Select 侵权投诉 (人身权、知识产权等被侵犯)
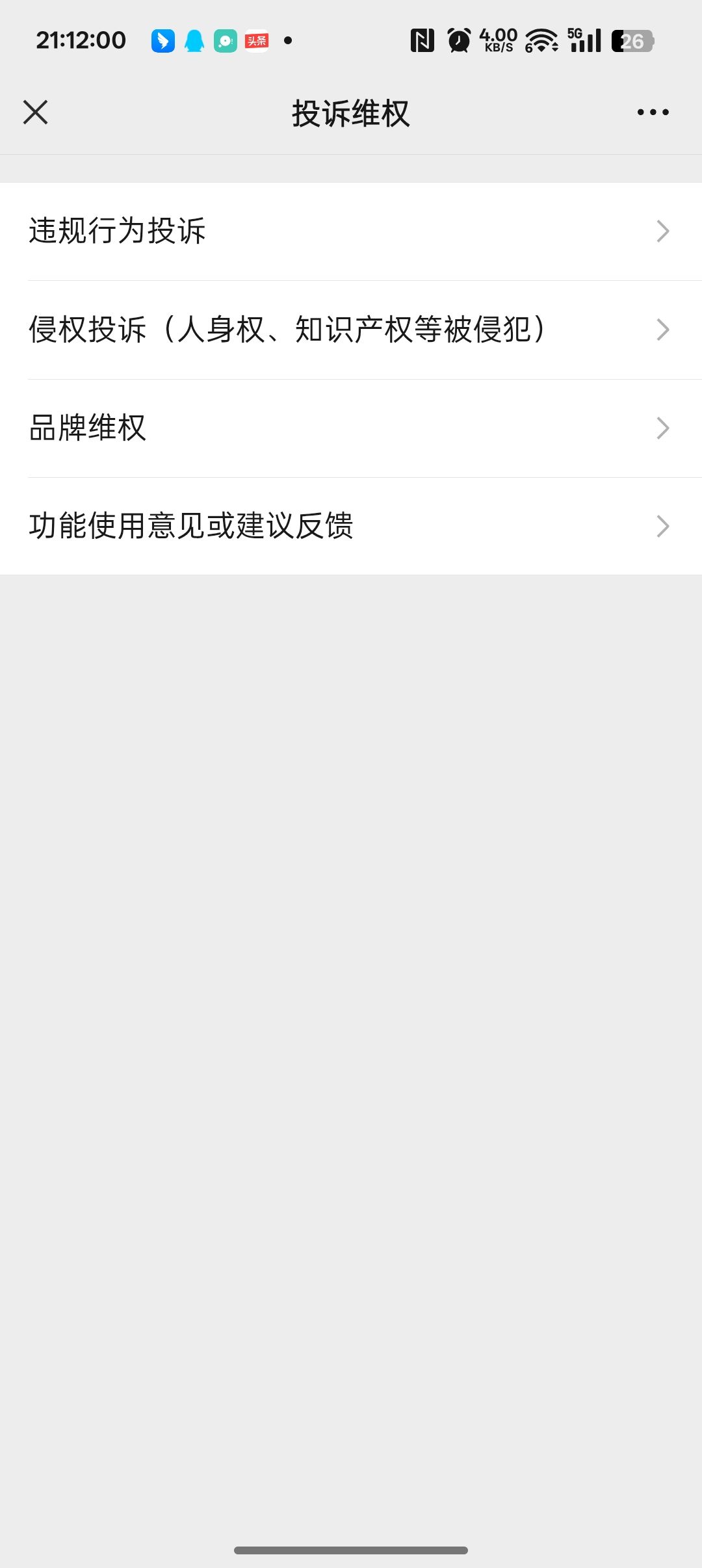The height and width of the screenshot is (1568, 702). pyautogui.click(x=351, y=330)
